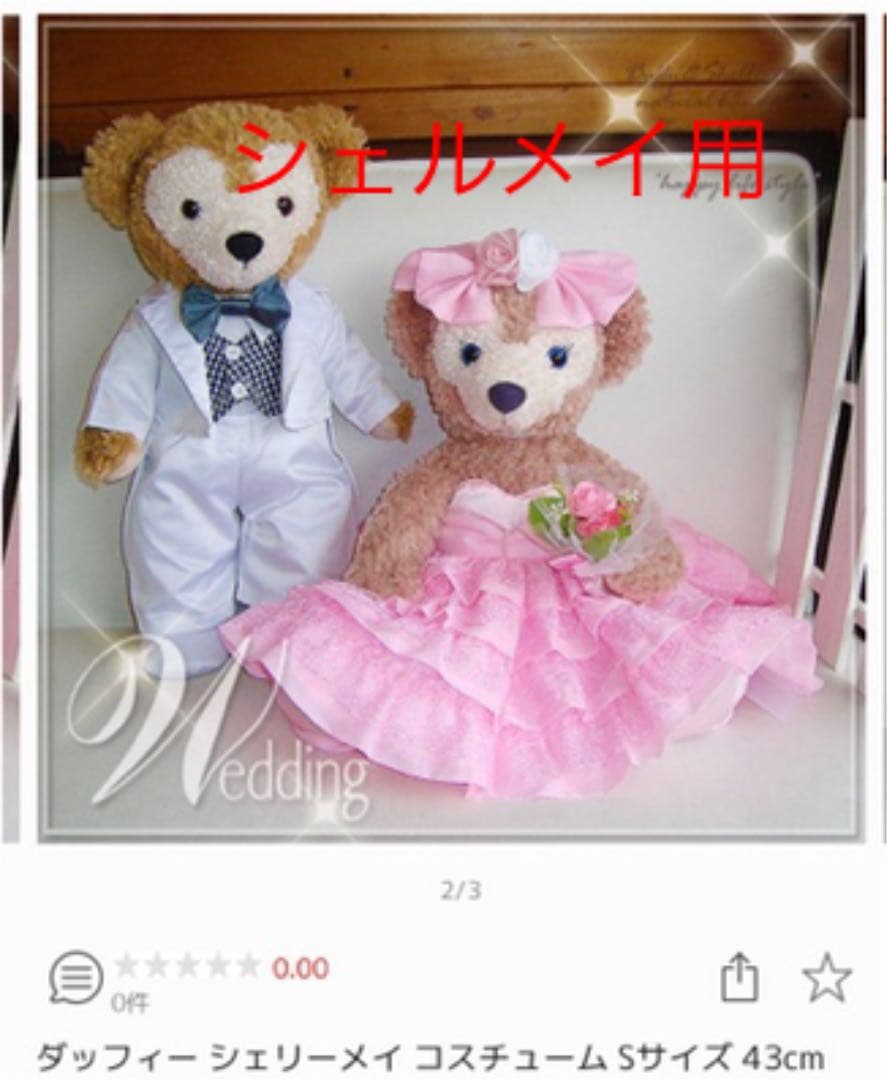Share this Duffy costume listing

pyautogui.click(x=740, y=977)
